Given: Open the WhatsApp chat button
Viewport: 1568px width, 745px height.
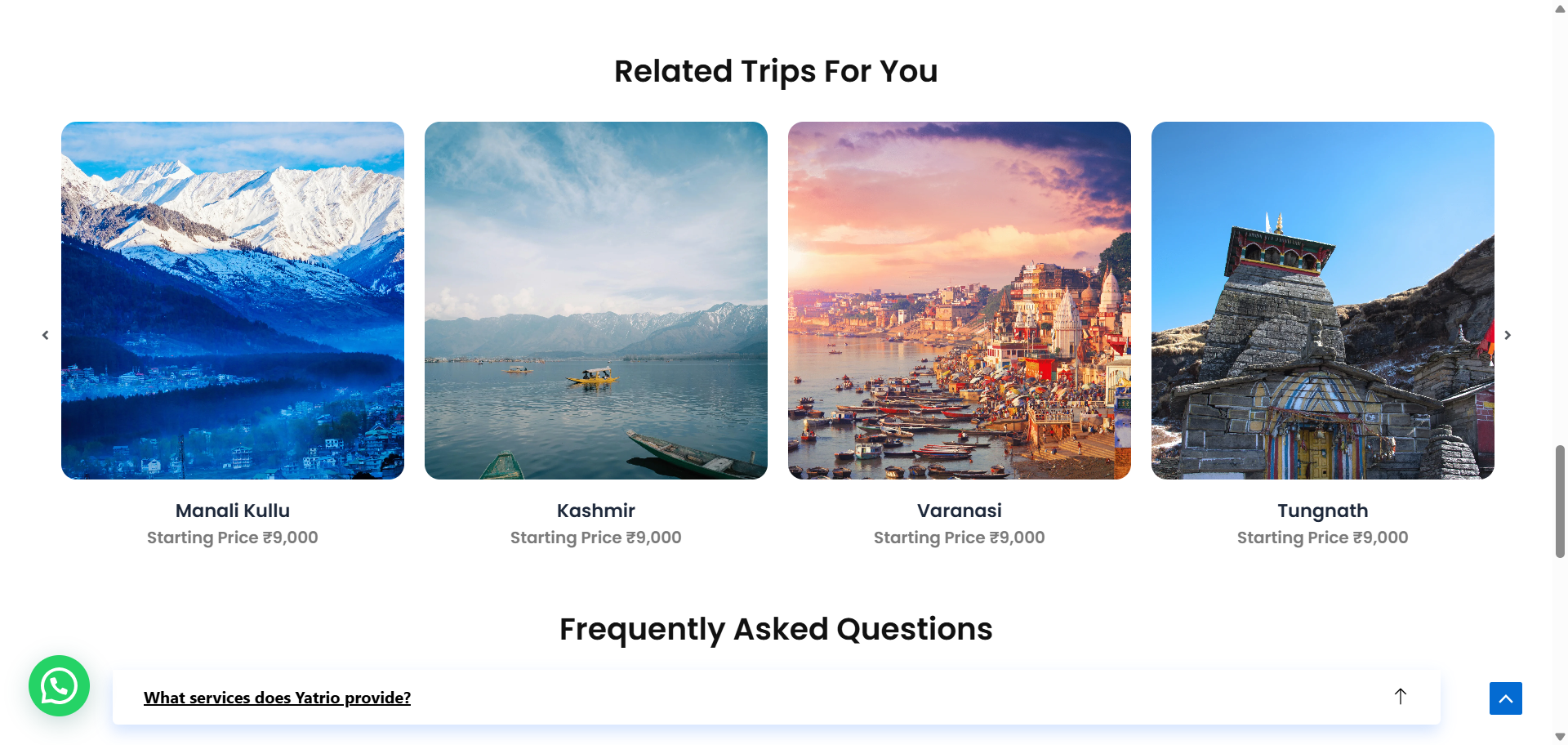Looking at the screenshot, I should 59,686.
